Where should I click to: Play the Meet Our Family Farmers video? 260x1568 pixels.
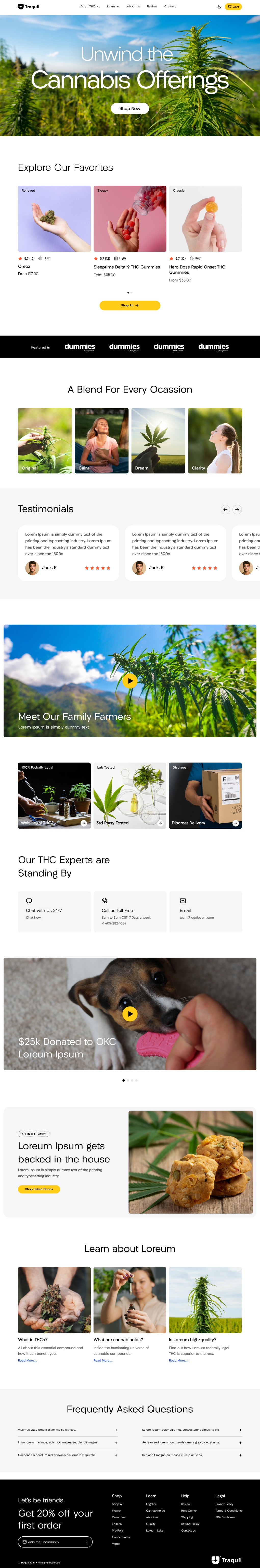point(130,680)
